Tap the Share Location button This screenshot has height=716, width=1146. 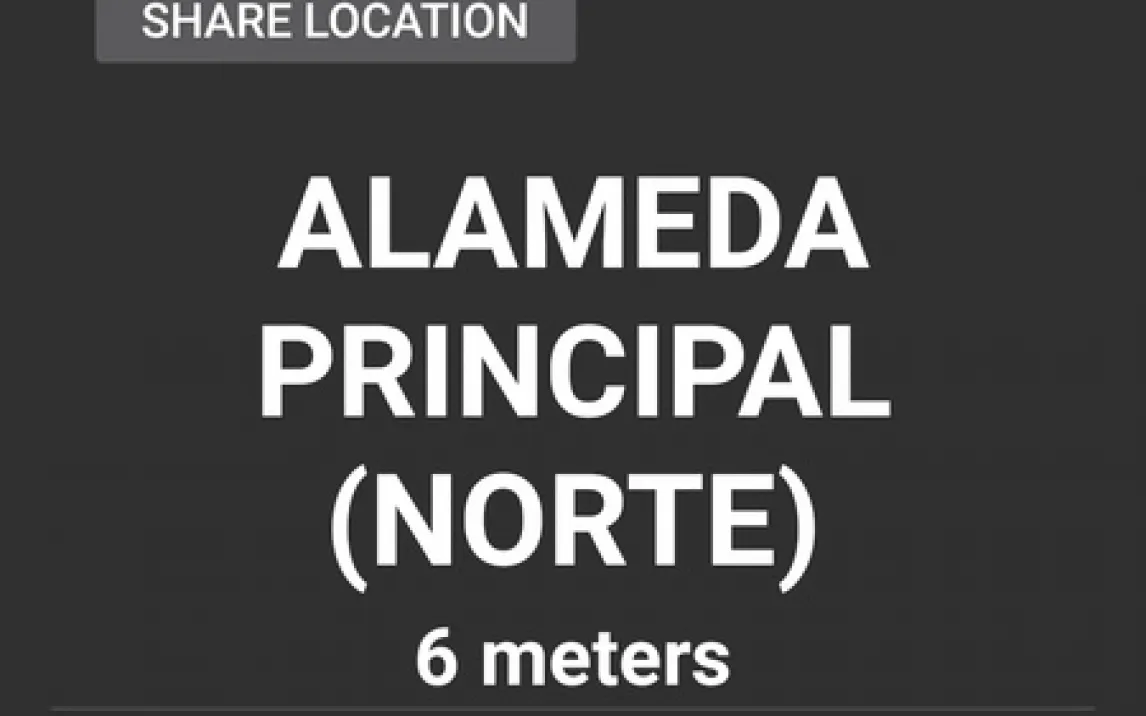click(x=335, y=25)
